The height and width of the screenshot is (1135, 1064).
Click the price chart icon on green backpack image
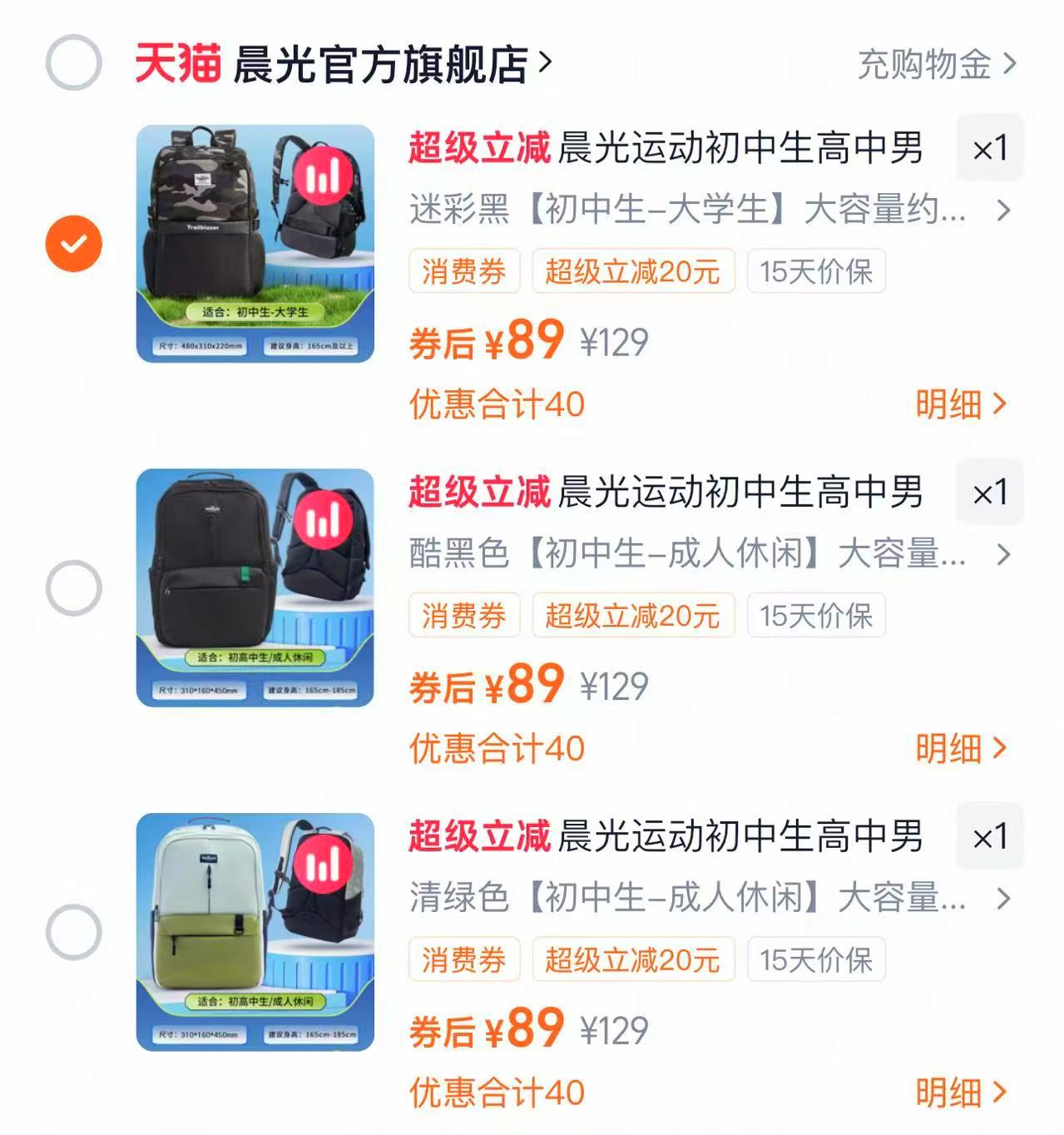coord(323,868)
